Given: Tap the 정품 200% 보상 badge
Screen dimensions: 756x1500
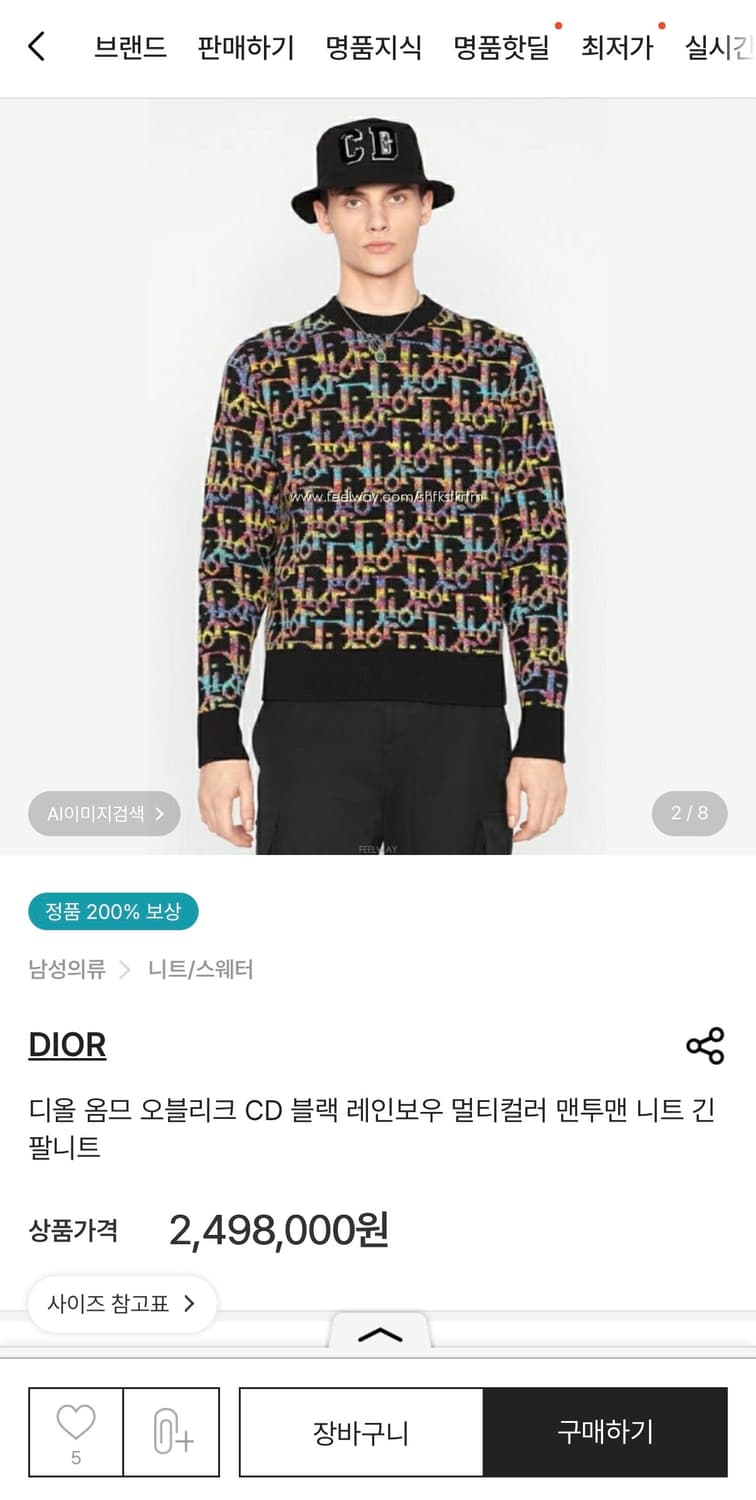Looking at the screenshot, I should pos(113,911).
